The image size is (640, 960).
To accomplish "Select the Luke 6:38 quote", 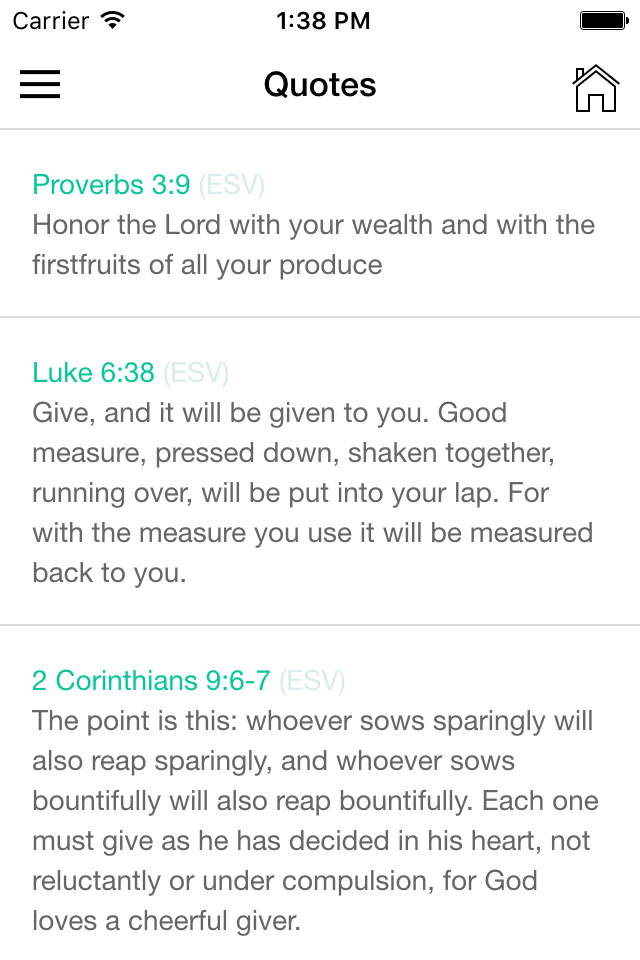I will point(318,472).
